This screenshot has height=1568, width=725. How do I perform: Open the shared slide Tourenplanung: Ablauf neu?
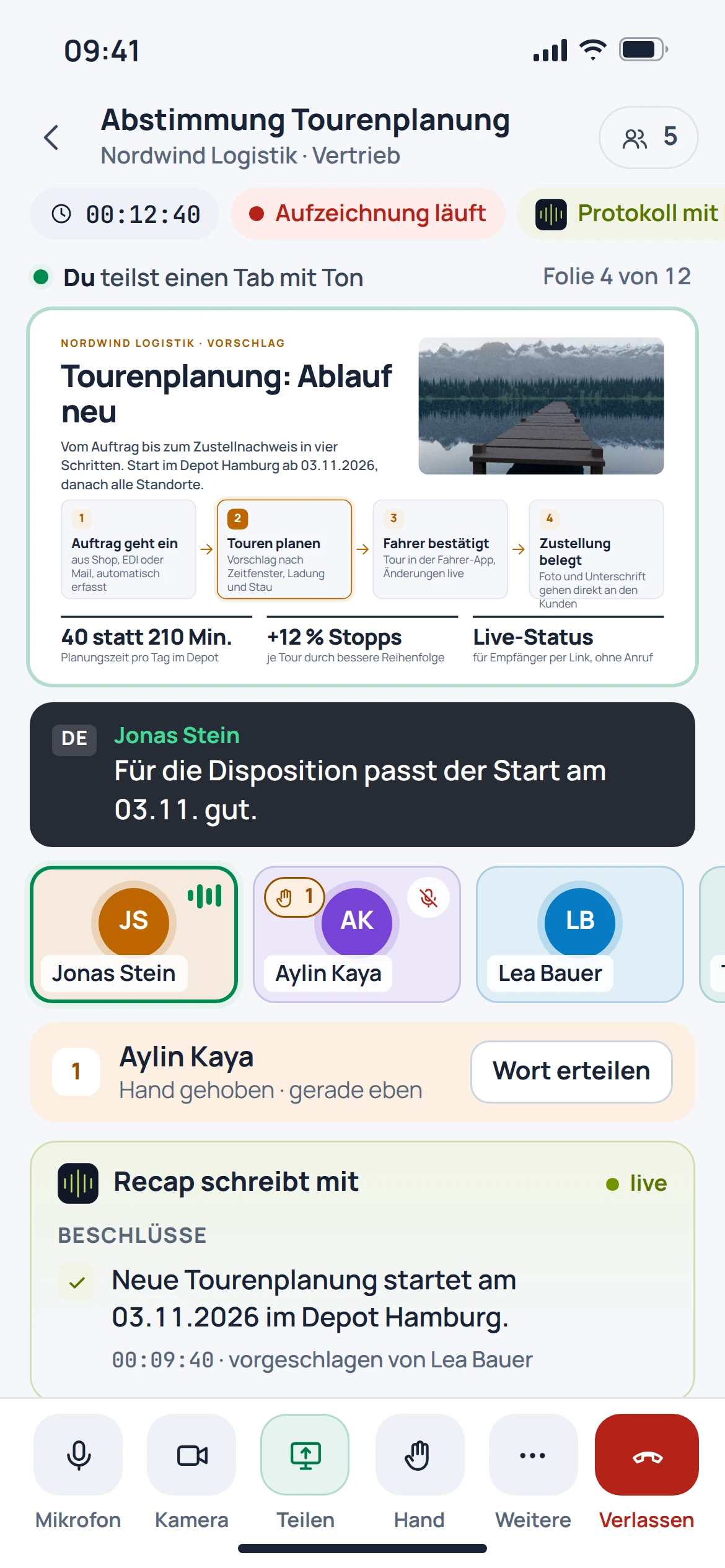coord(362,497)
